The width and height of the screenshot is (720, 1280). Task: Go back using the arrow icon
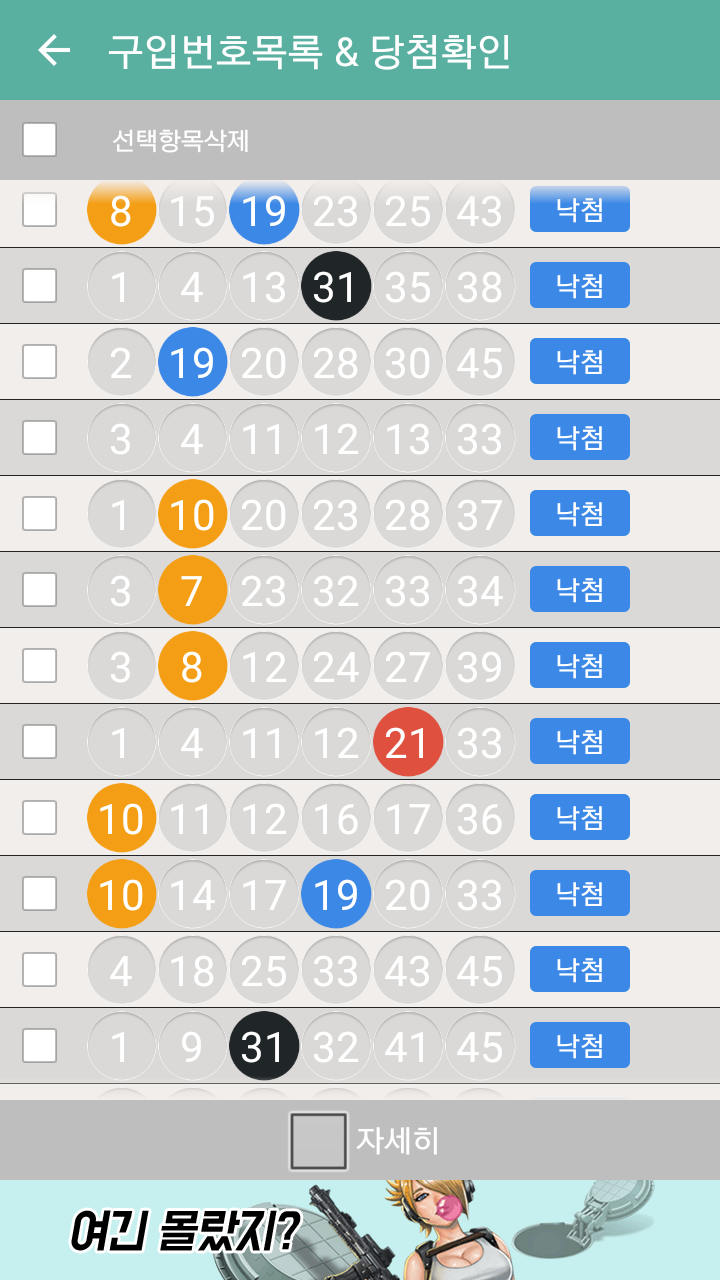click(x=54, y=50)
